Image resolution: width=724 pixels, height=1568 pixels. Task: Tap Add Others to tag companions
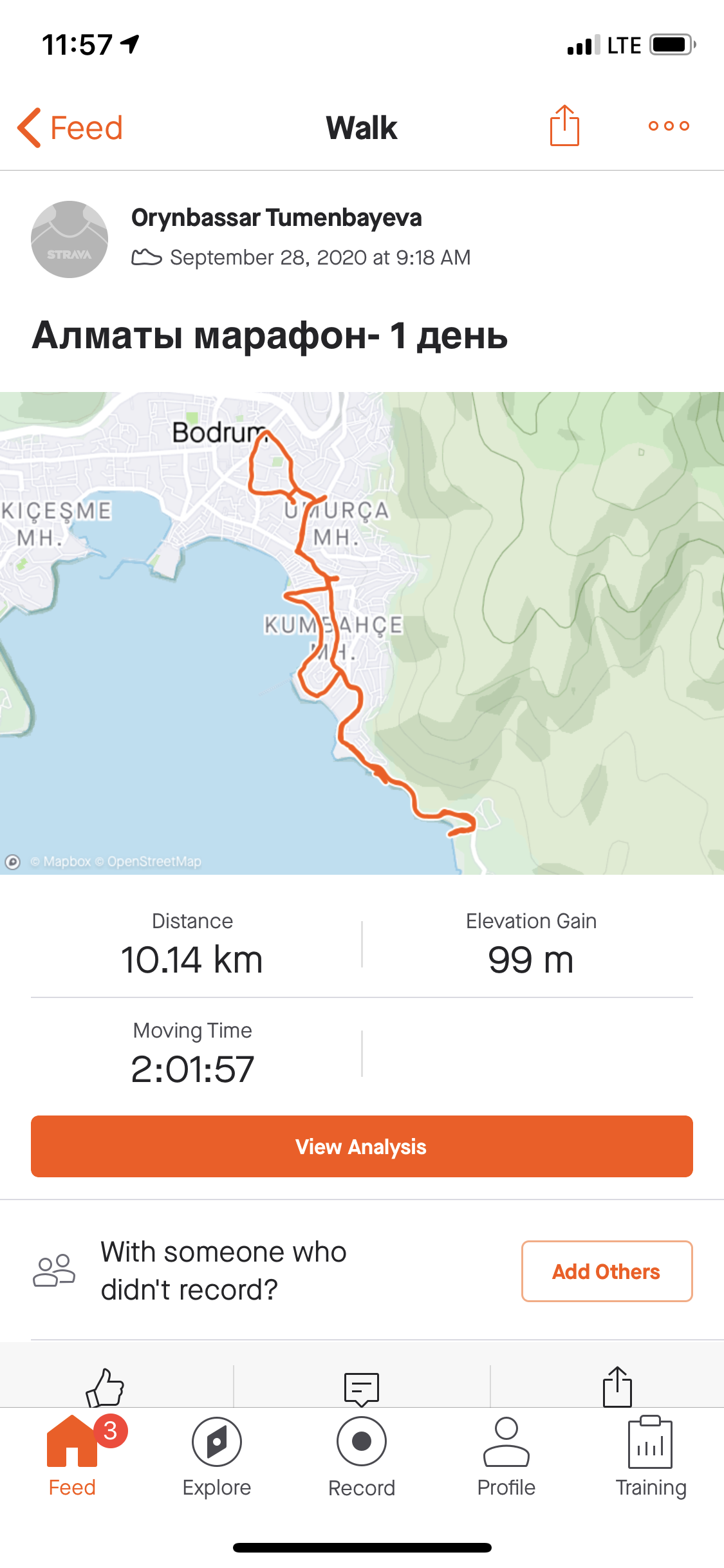point(606,1271)
